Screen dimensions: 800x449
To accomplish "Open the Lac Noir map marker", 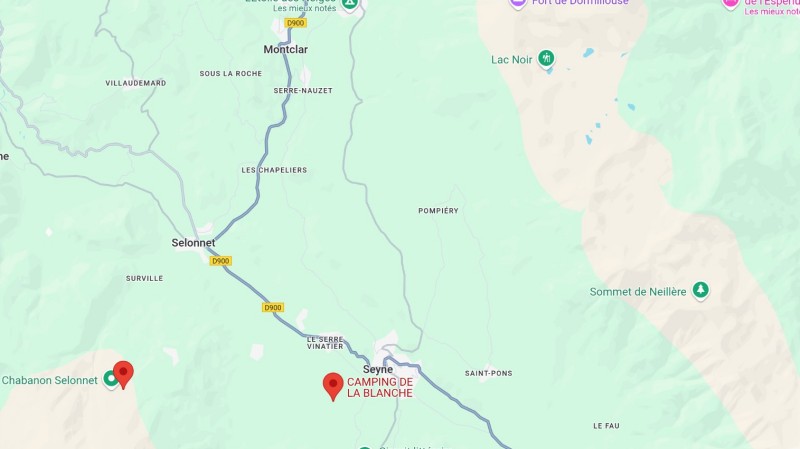I will [546, 59].
